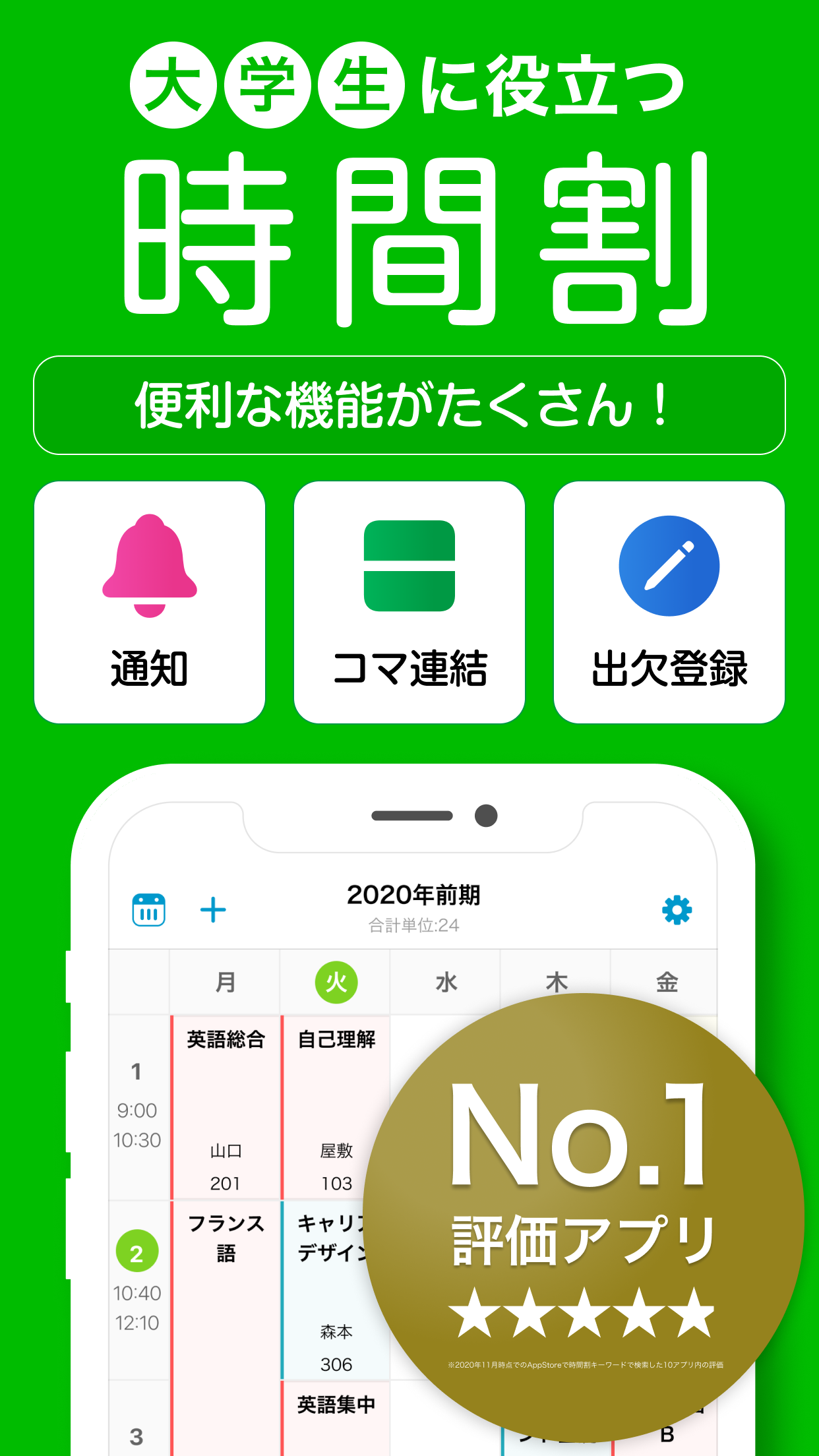Image resolution: width=819 pixels, height=1456 pixels.
Task: Click the green period 2 badge
Action: point(138,1250)
